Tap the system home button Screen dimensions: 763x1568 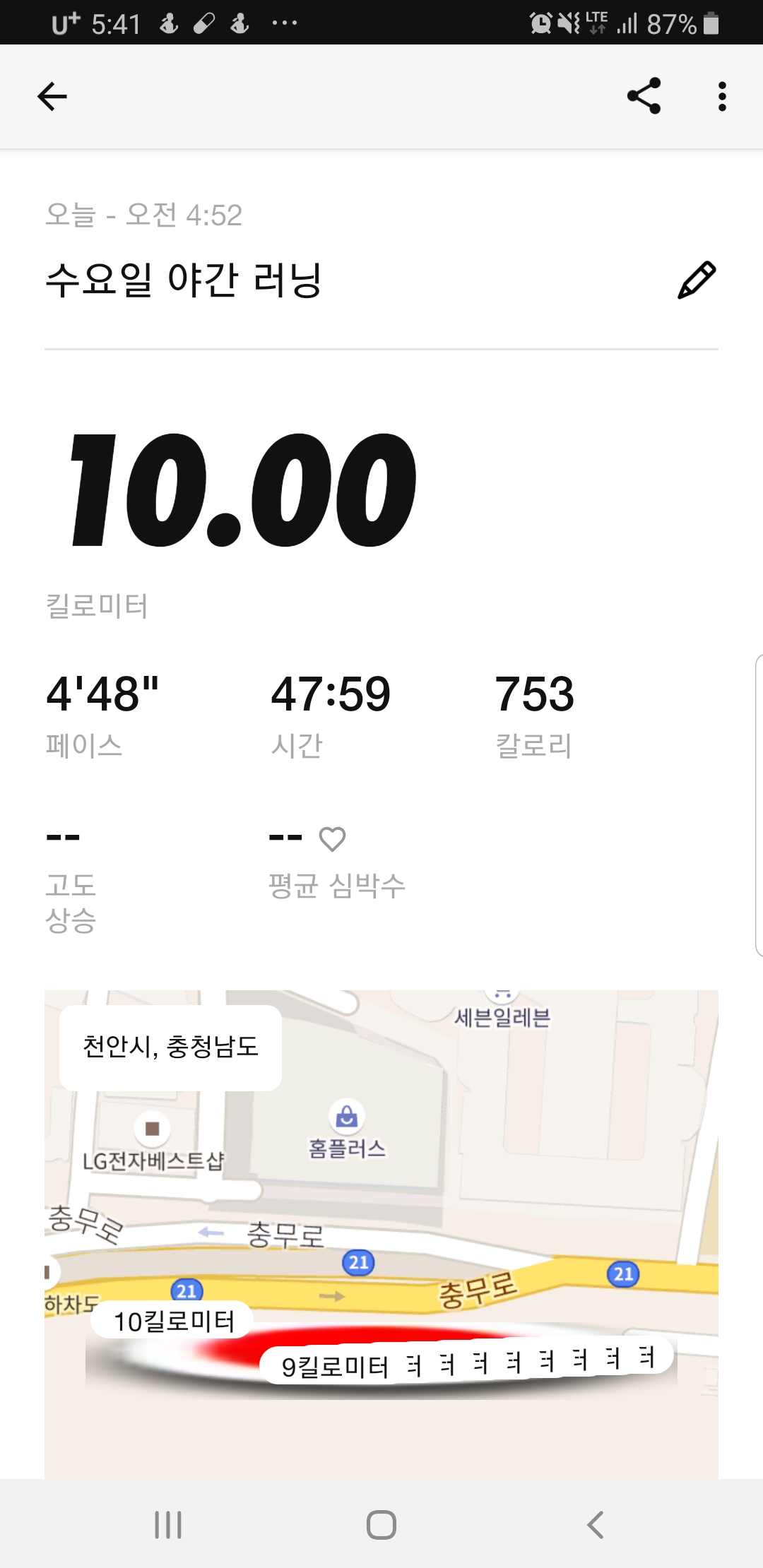pos(381,1524)
